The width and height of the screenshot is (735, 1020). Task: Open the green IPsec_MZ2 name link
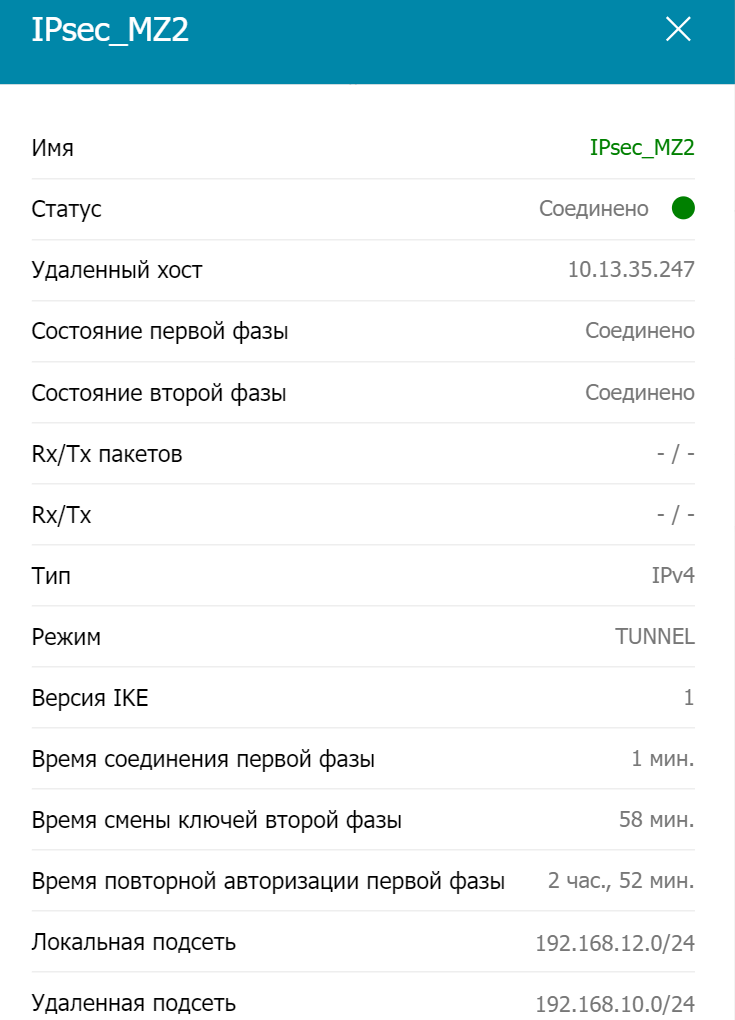pos(641,148)
